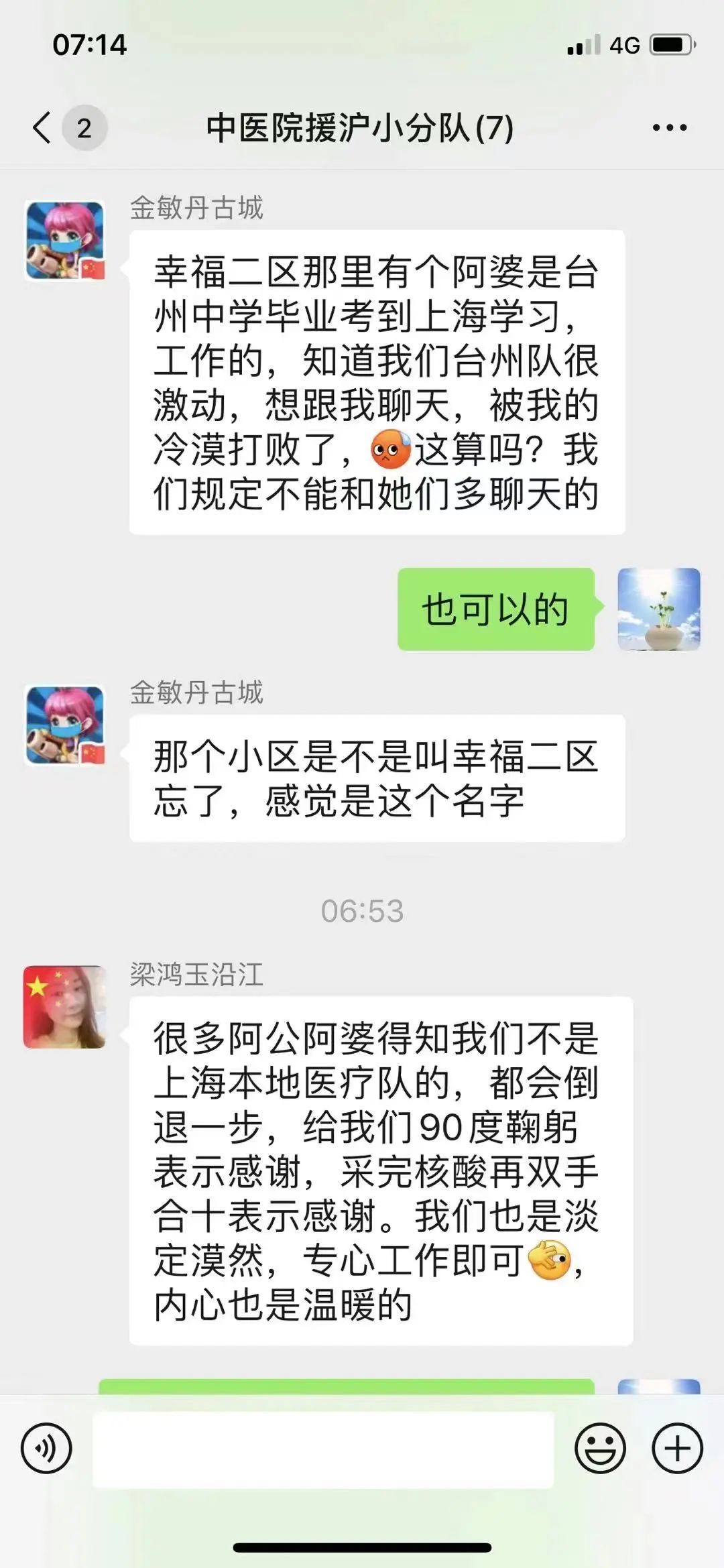Tap the message text field
This screenshot has height=1568, width=724.
[323, 1449]
